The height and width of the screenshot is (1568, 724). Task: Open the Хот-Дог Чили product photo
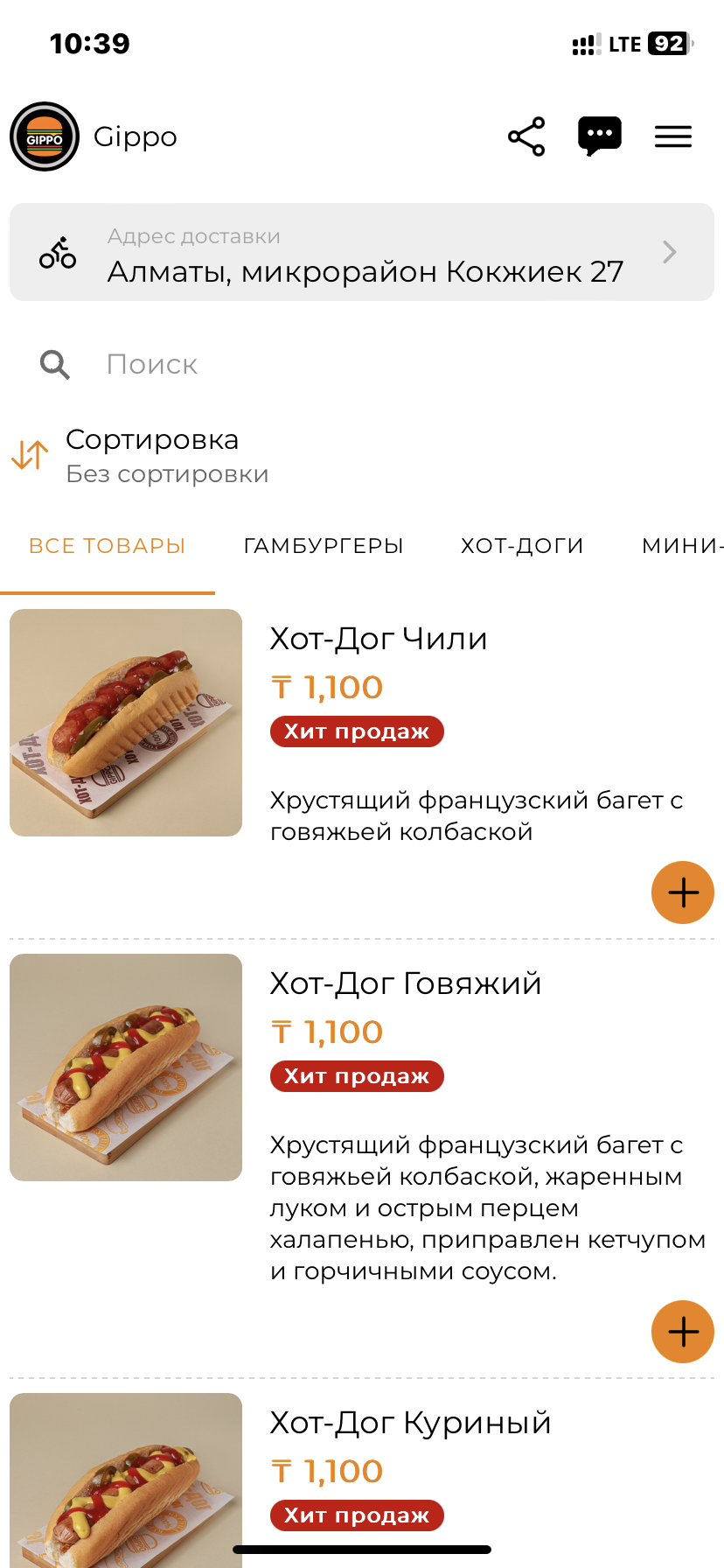click(x=126, y=723)
